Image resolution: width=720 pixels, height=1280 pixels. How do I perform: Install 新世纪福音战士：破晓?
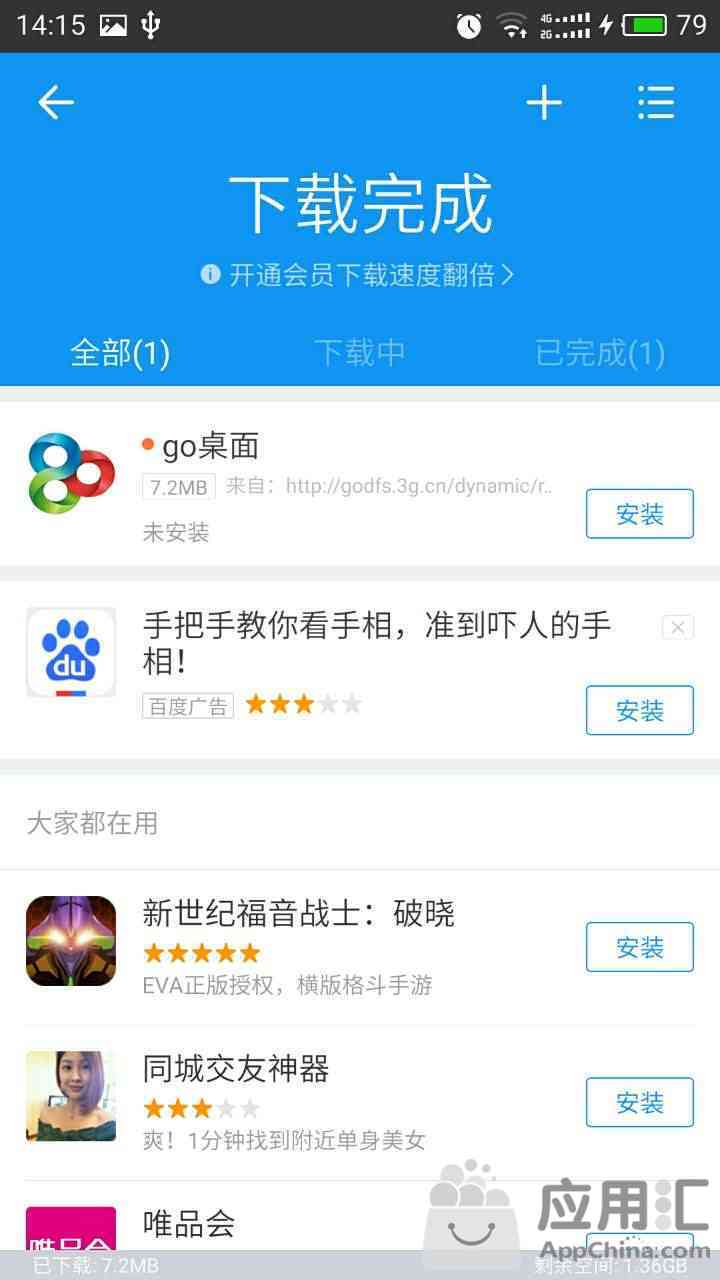click(x=639, y=947)
